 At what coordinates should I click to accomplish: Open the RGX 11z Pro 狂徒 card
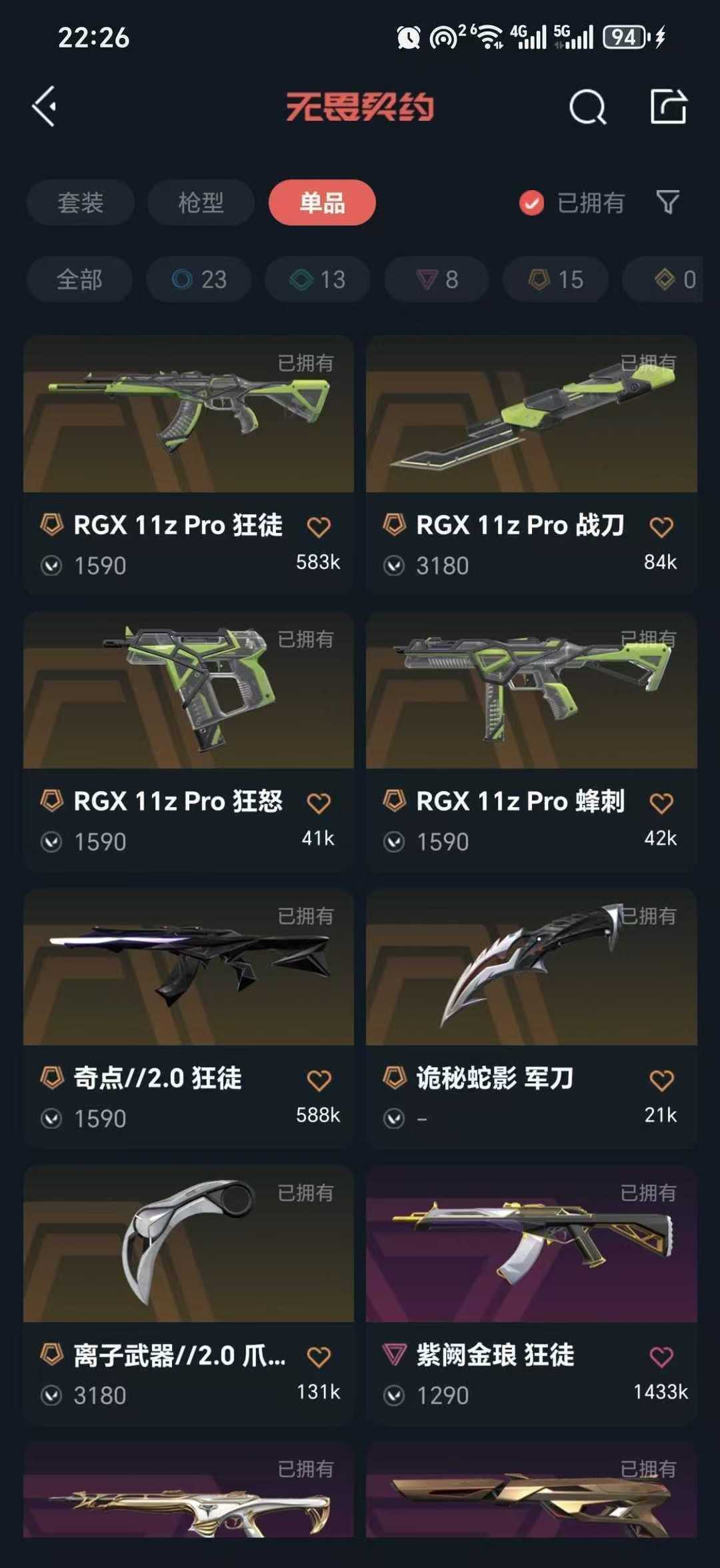tap(189, 465)
